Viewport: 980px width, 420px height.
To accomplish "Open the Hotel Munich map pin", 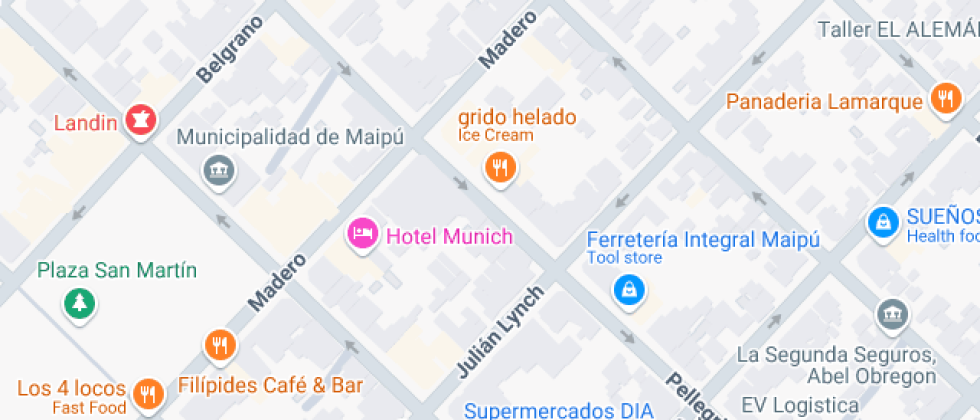I will click(362, 235).
